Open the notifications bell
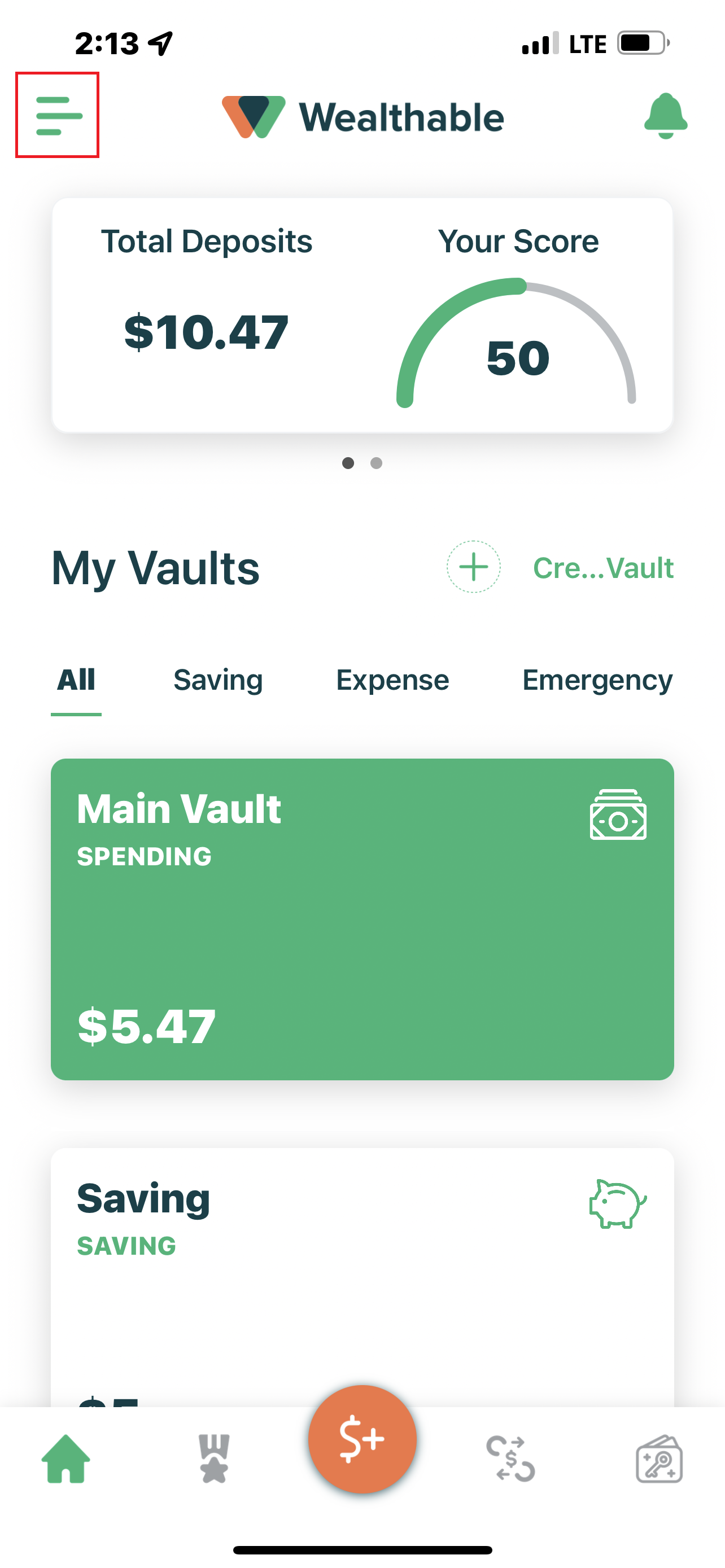 [x=665, y=116]
